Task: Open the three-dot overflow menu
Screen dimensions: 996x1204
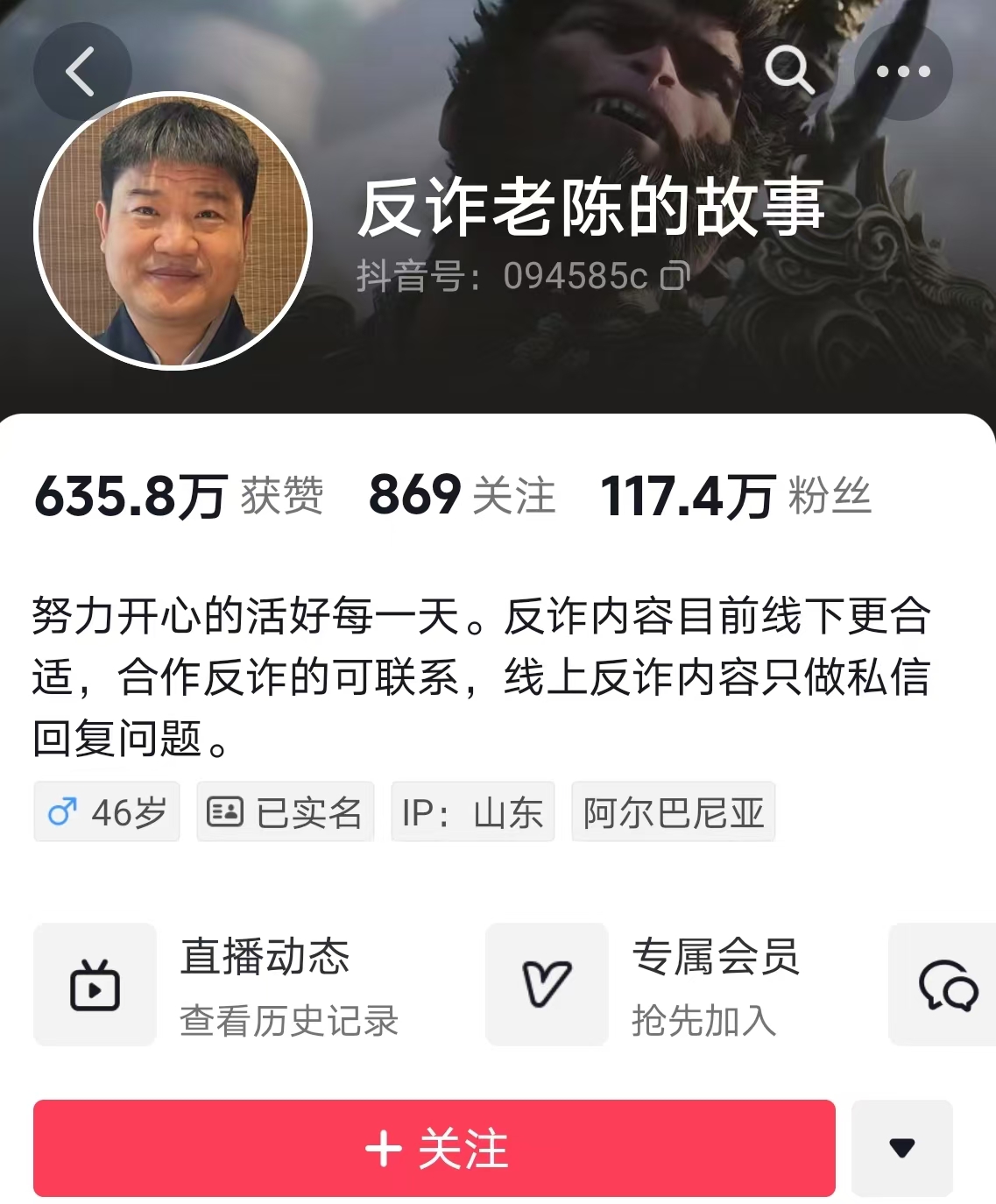Action: pyautogui.click(x=903, y=72)
